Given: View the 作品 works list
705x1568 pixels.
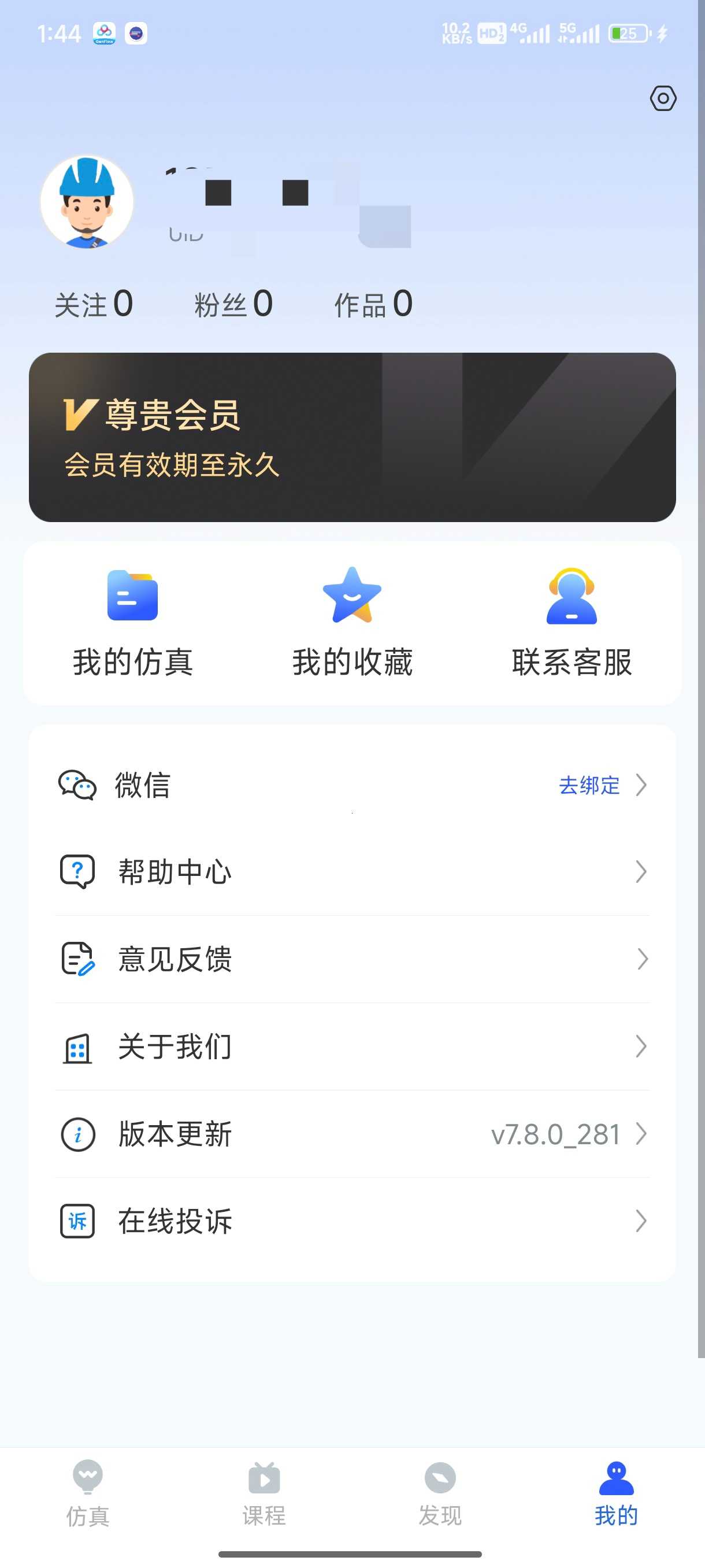Looking at the screenshot, I should click(373, 304).
